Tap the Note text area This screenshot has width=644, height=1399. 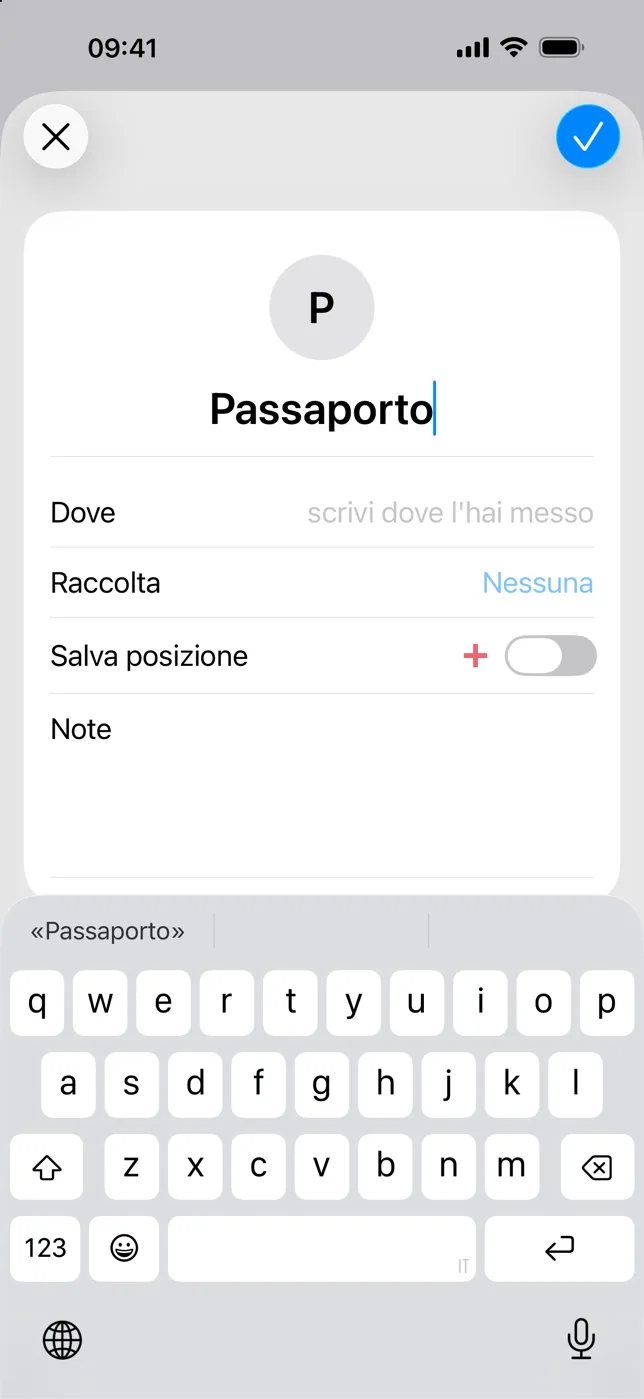[x=322, y=785]
